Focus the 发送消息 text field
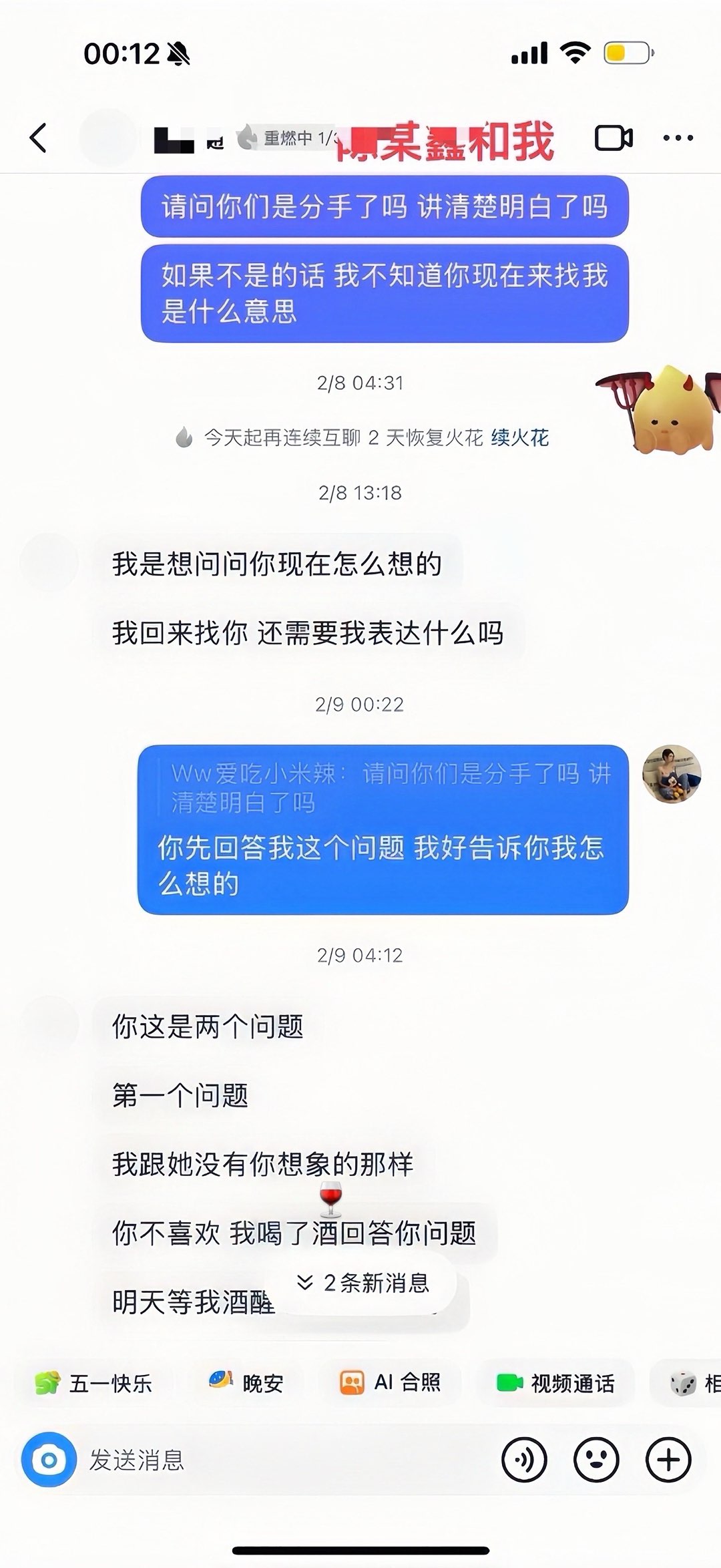The image size is (721, 1568). (280, 1460)
